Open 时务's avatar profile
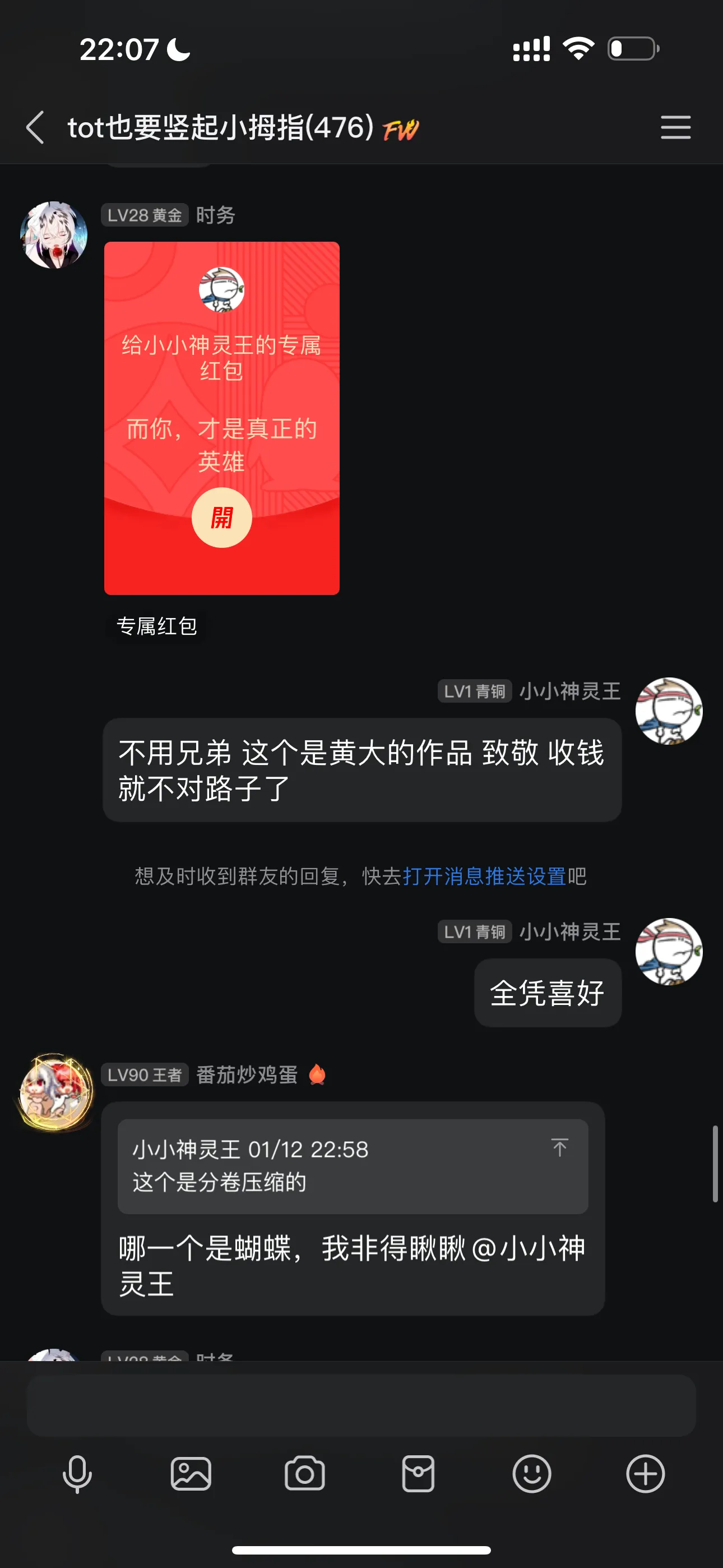The width and height of the screenshot is (723, 1568). point(54,235)
